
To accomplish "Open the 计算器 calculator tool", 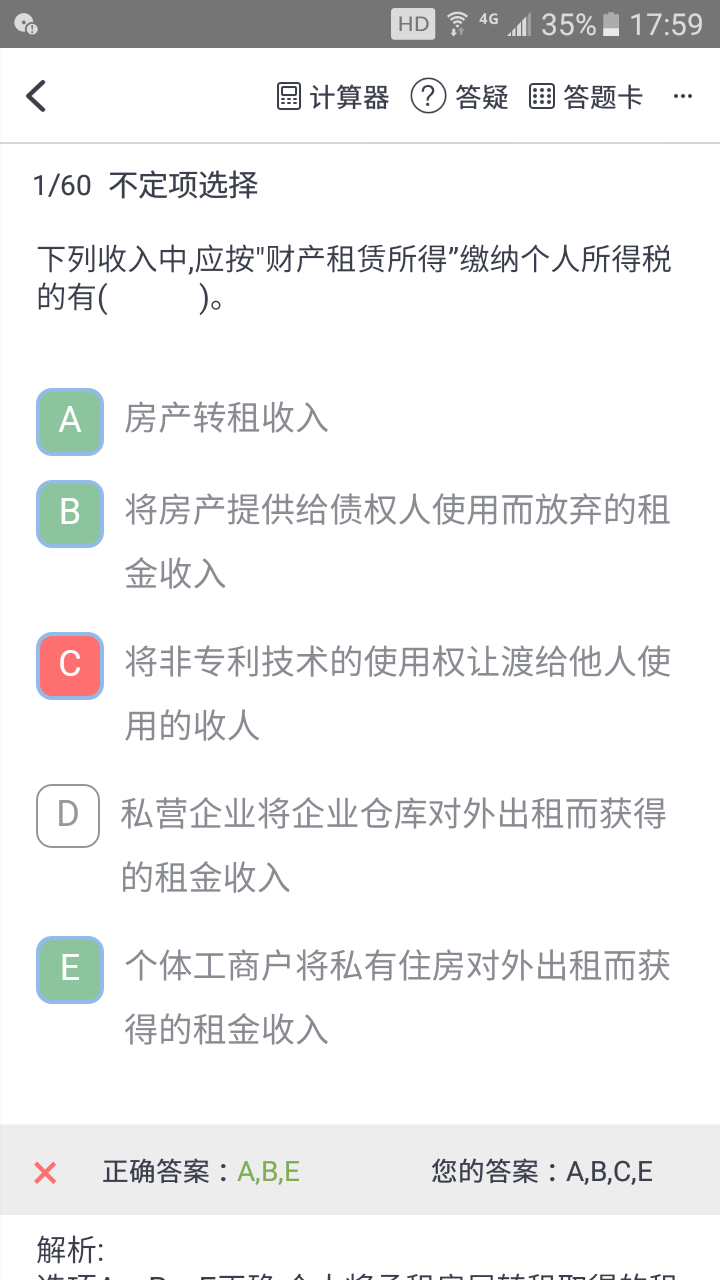I will (x=333, y=97).
